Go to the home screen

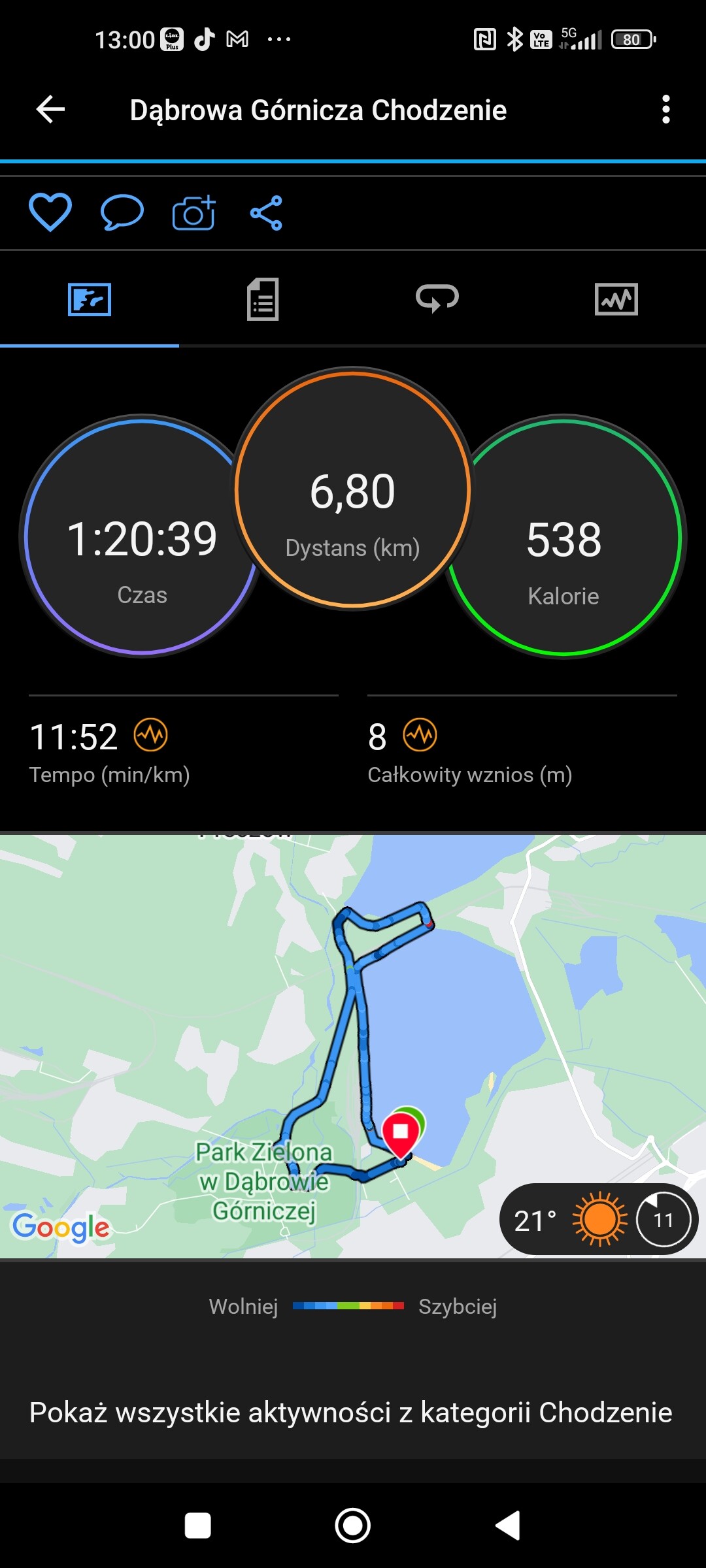click(353, 1526)
